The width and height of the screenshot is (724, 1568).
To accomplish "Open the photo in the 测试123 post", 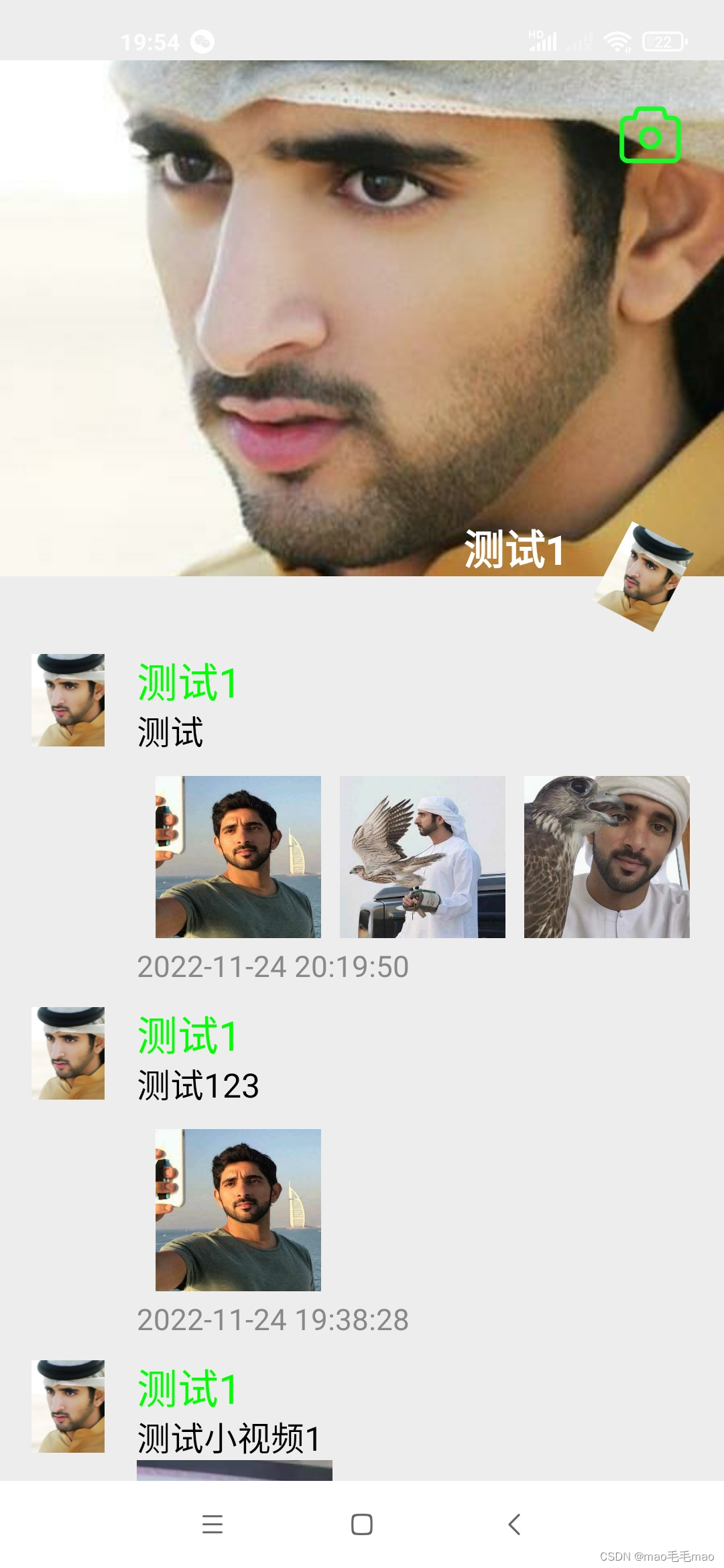I will click(238, 1210).
